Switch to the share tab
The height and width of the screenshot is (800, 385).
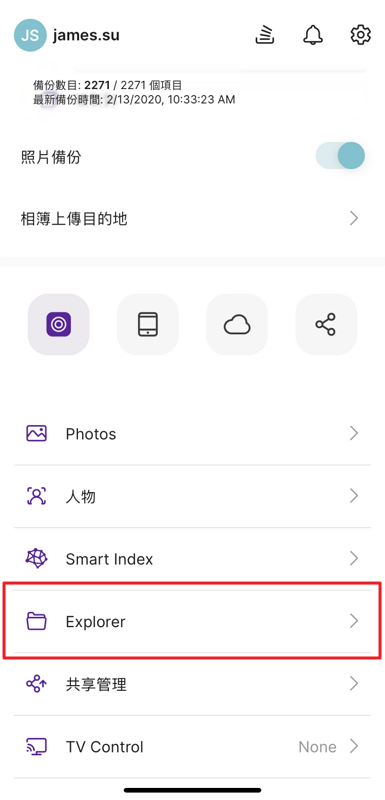point(326,324)
